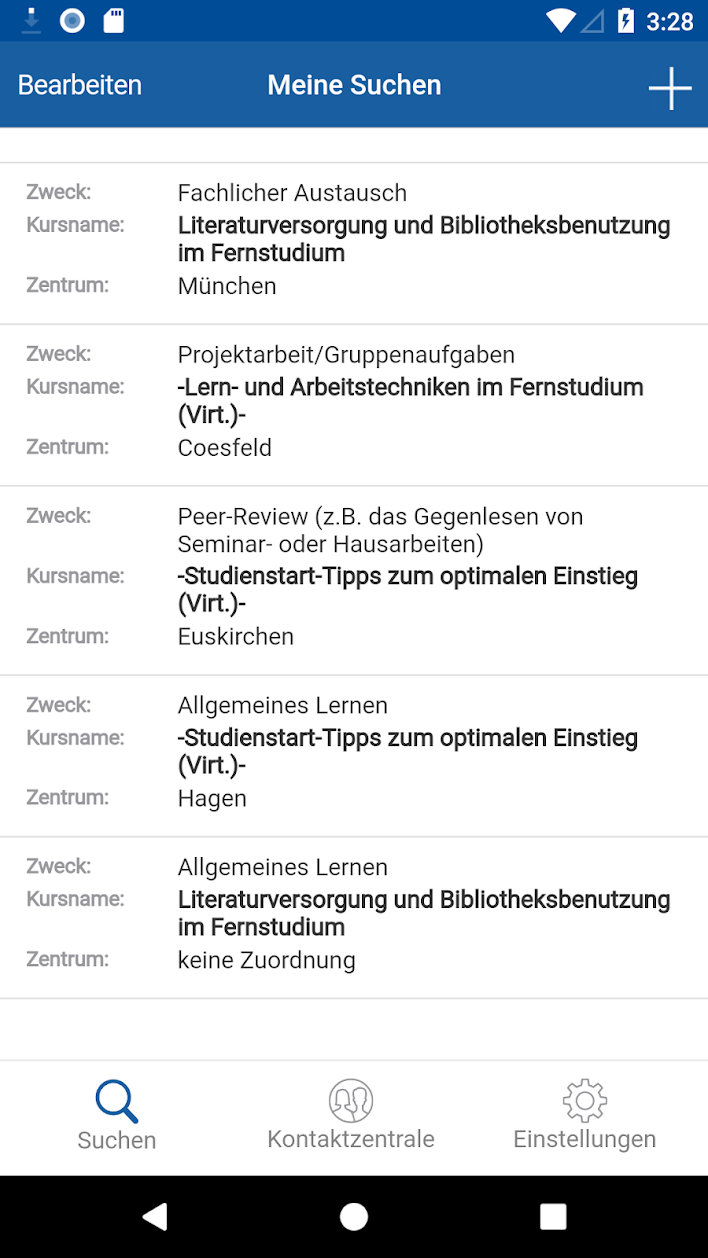Switch to the Suchen tab
This screenshot has height=1258, width=708.
tap(117, 1116)
